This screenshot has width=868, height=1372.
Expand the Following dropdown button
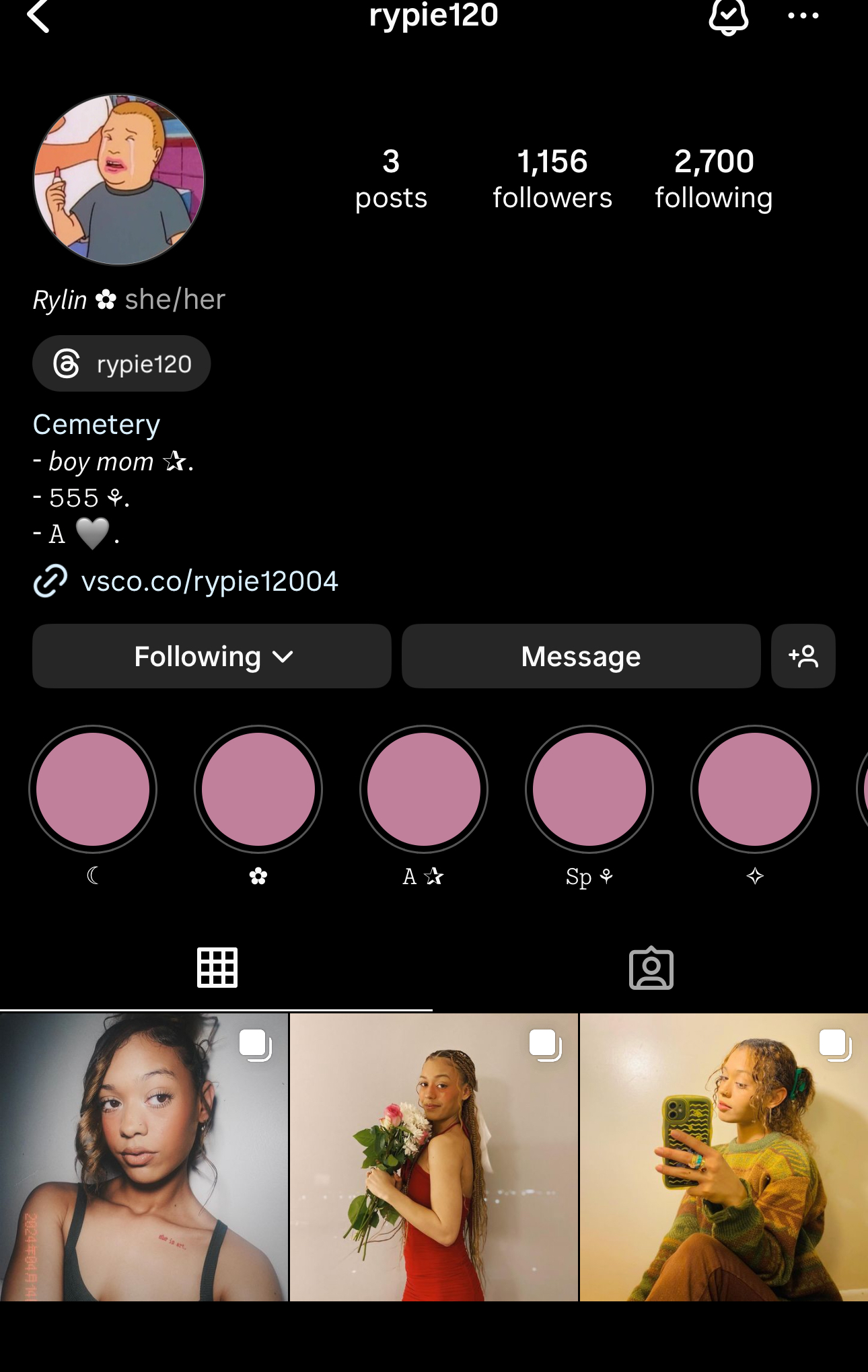(x=212, y=656)
